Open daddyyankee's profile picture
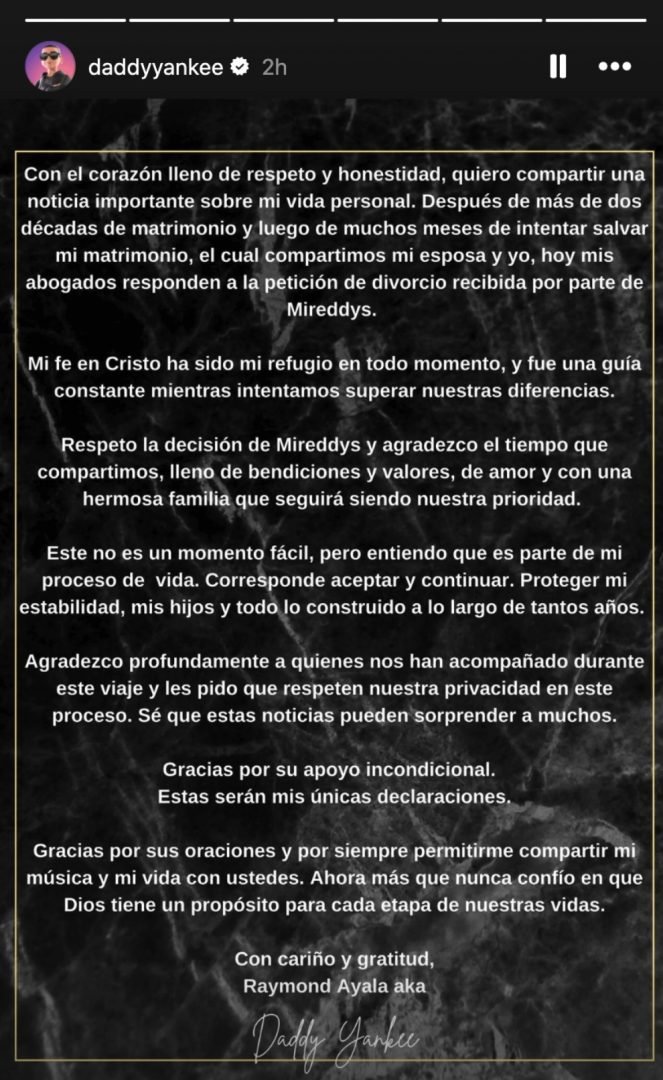Image resolution: width=663 pixels, height=1080 pixels. tap(50, 66)
